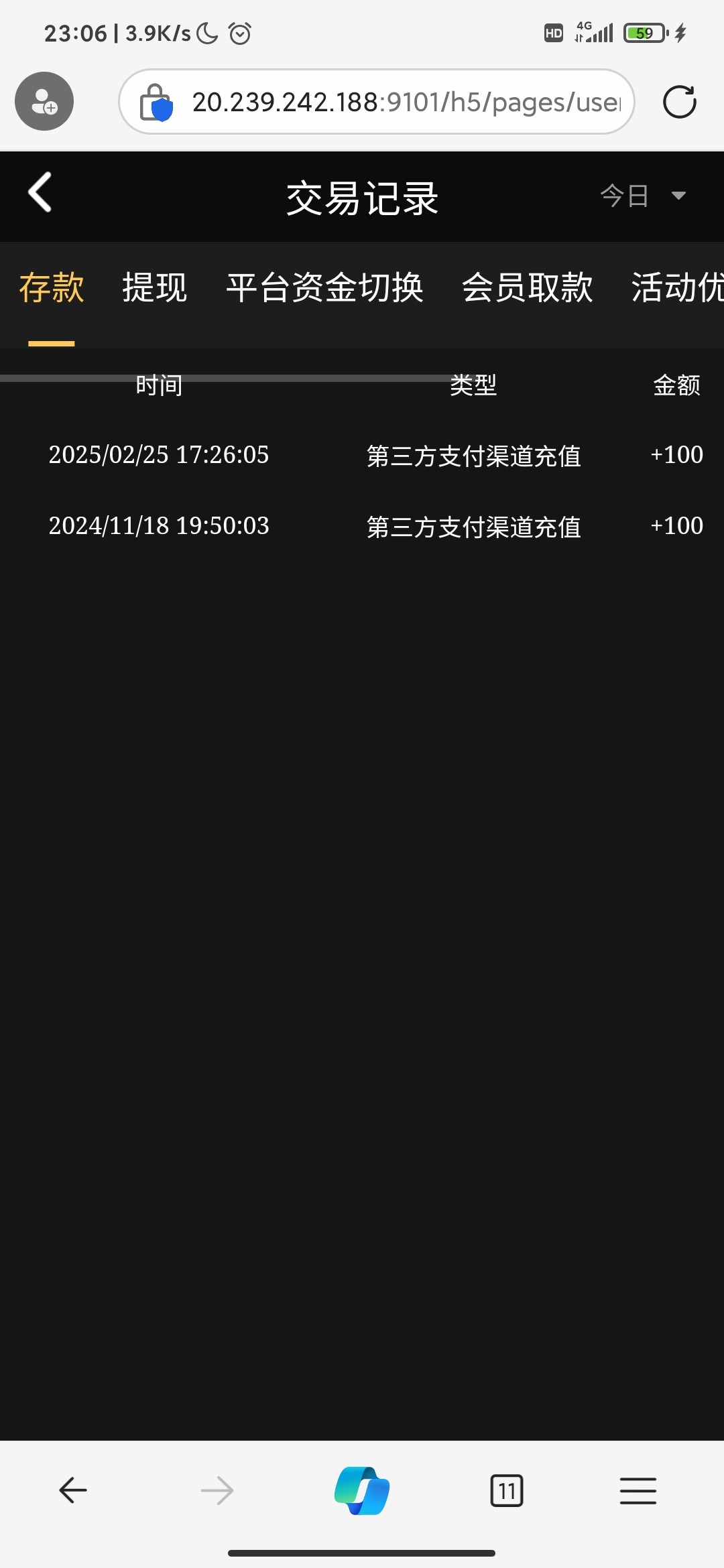Open the 今日 date filter dropdown

coord(640,195)
